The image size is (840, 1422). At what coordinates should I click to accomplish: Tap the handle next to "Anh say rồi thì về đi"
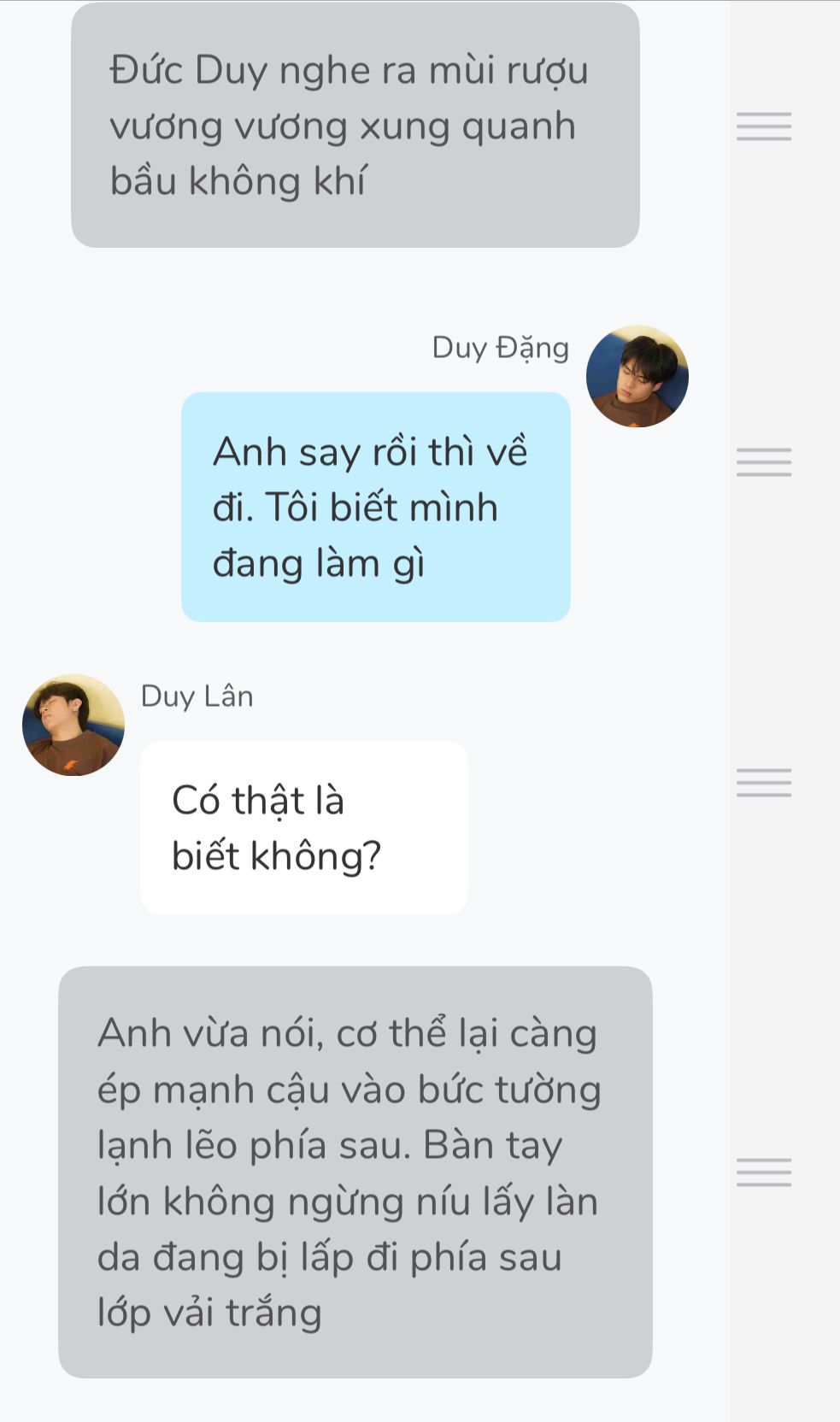point(764,462)
